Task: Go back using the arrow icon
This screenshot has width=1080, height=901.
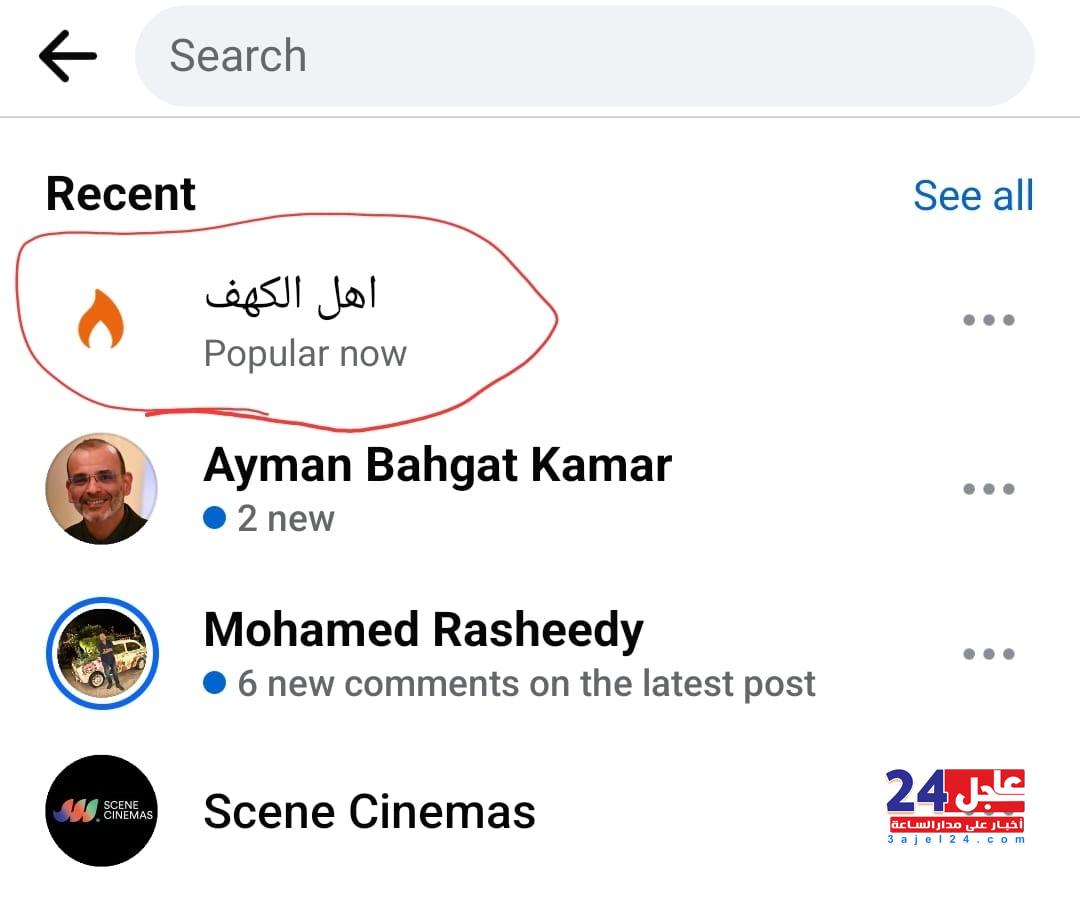Action: 68,56
